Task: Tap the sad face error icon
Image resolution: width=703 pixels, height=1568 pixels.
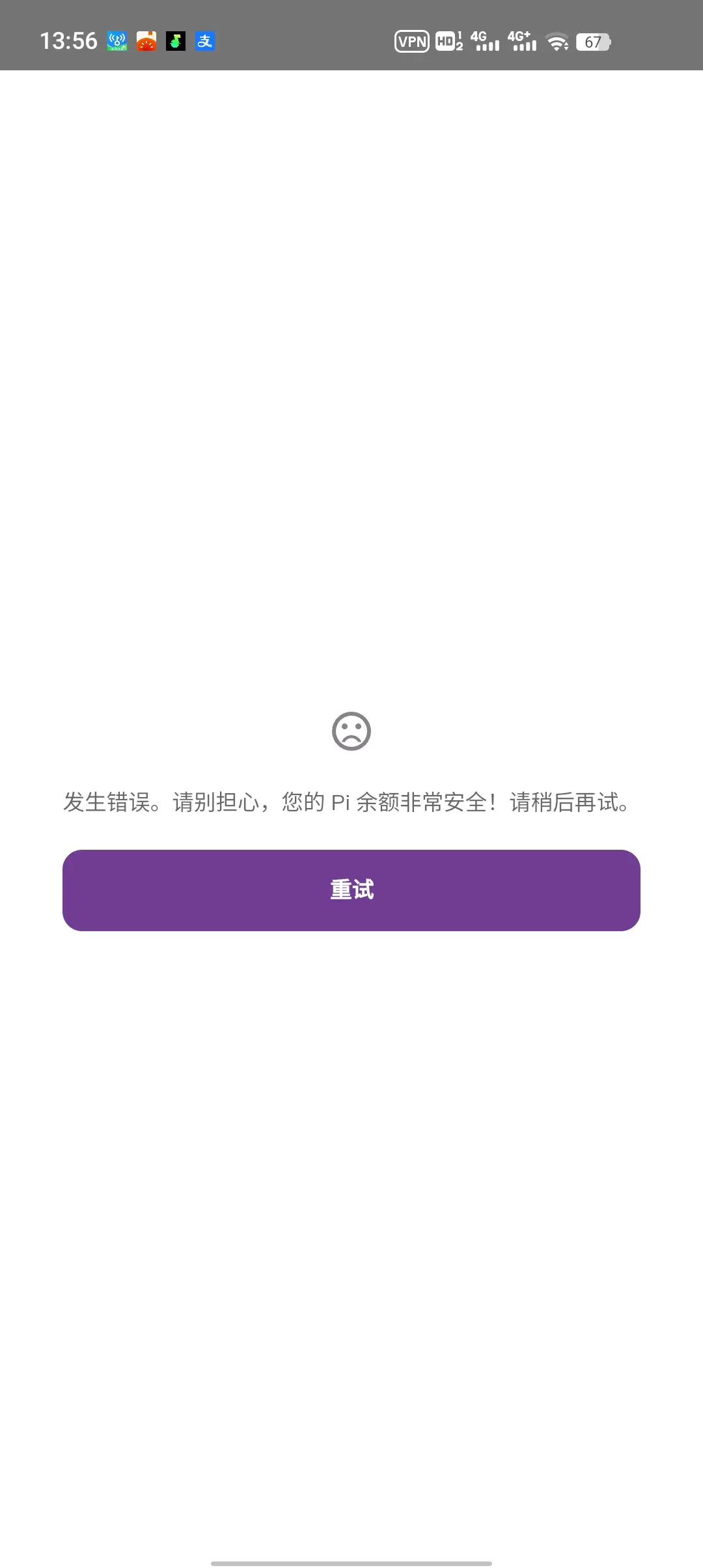Action: 351,733
